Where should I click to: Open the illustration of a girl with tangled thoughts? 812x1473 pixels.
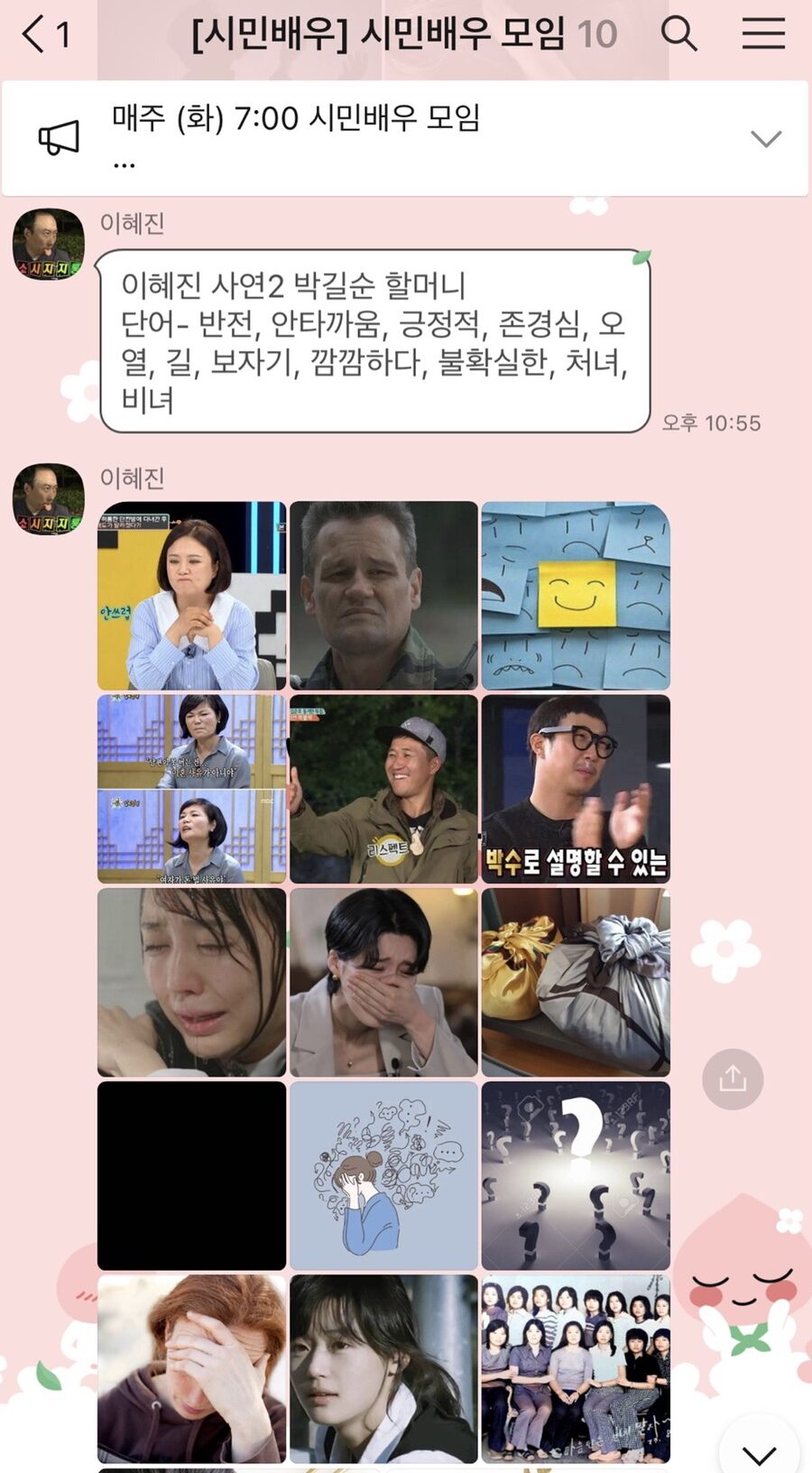(x=383, y=1175)
